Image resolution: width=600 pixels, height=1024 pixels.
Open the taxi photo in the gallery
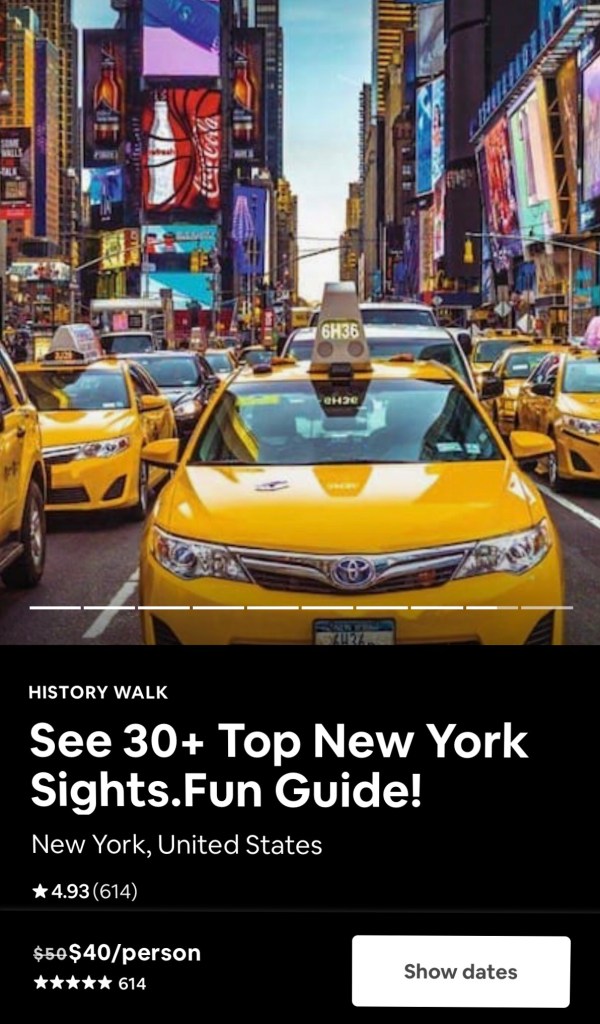tap(300, 320)
